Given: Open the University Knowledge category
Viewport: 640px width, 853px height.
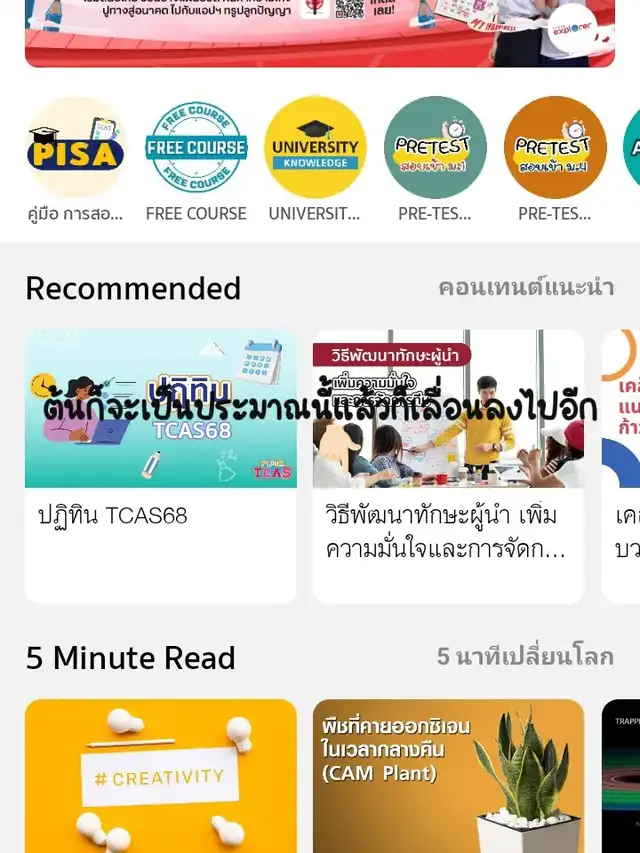Looking at the screenshot, I should 315,148.
